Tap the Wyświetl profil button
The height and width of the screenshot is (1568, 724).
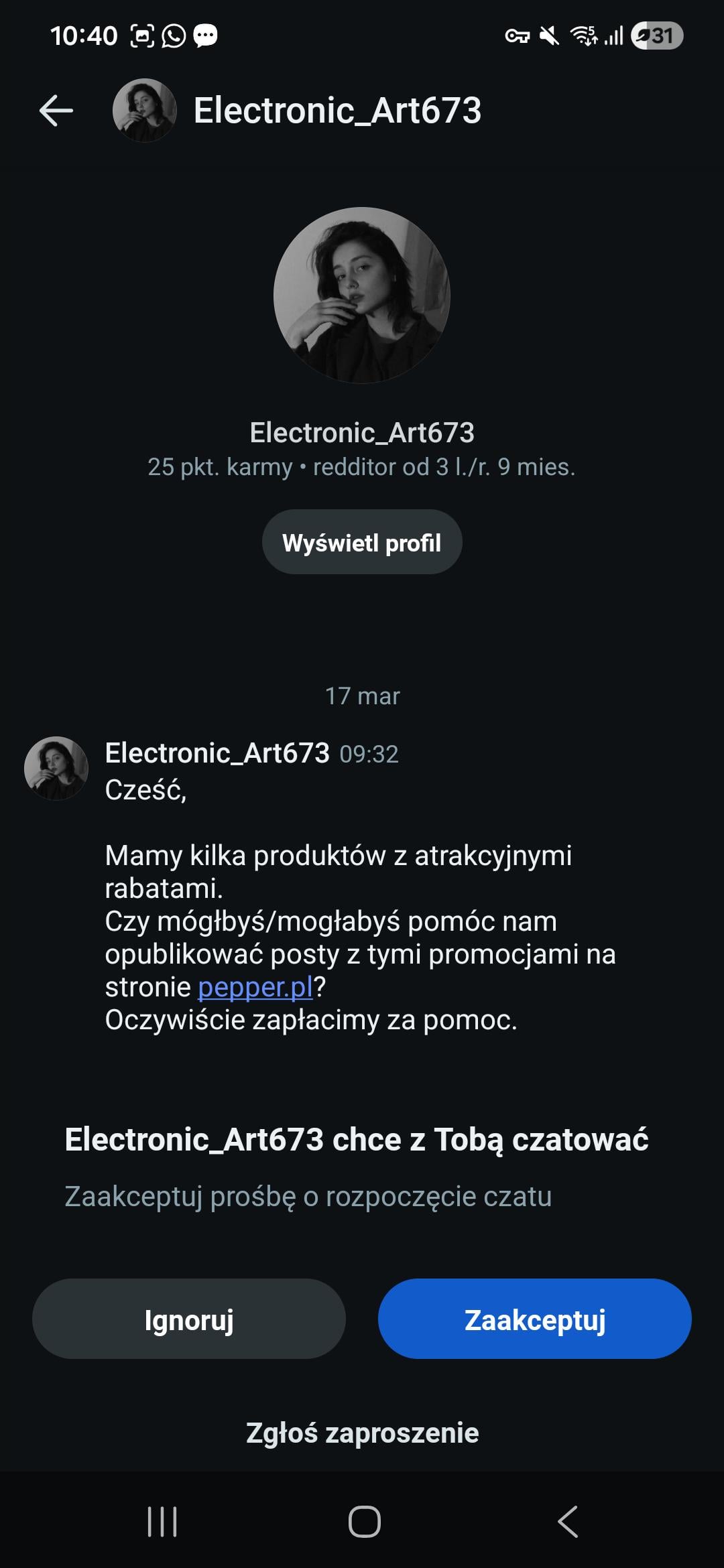tap(362, 542)
